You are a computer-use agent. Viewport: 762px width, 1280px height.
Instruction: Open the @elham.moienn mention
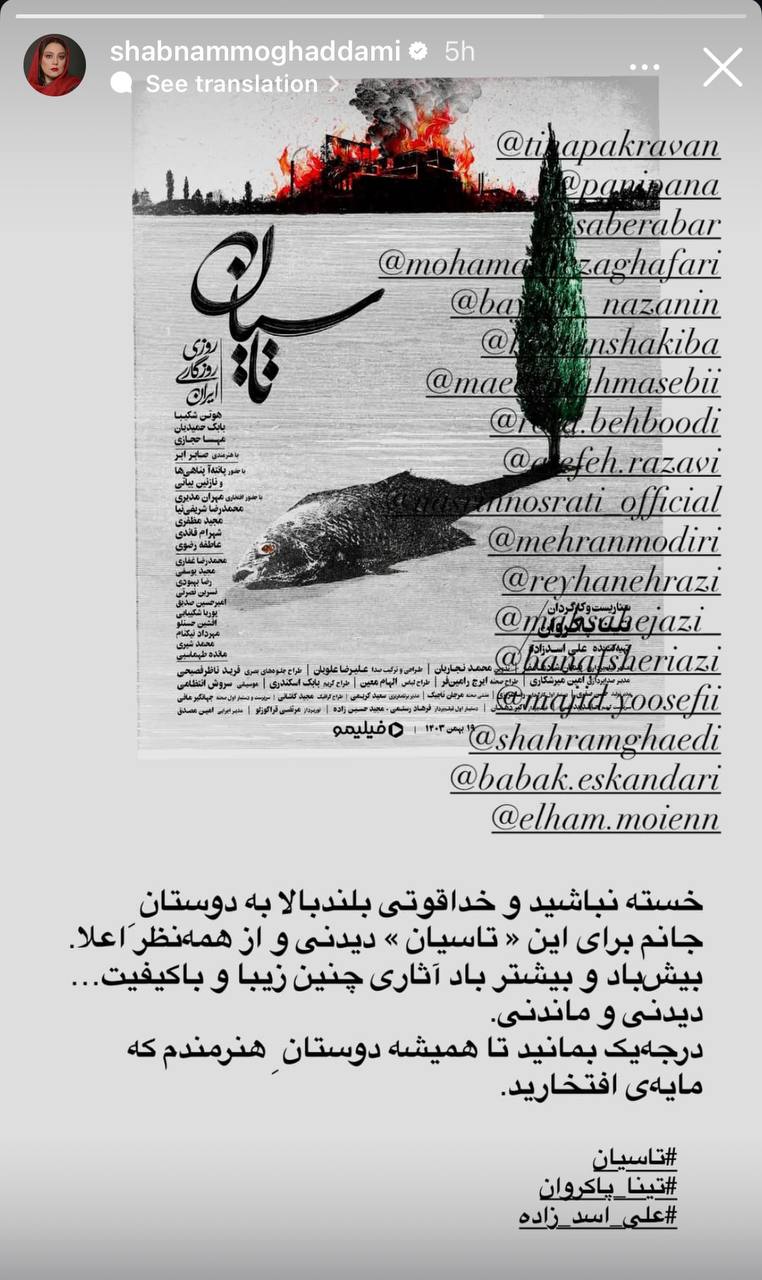[x=605, y=819]
